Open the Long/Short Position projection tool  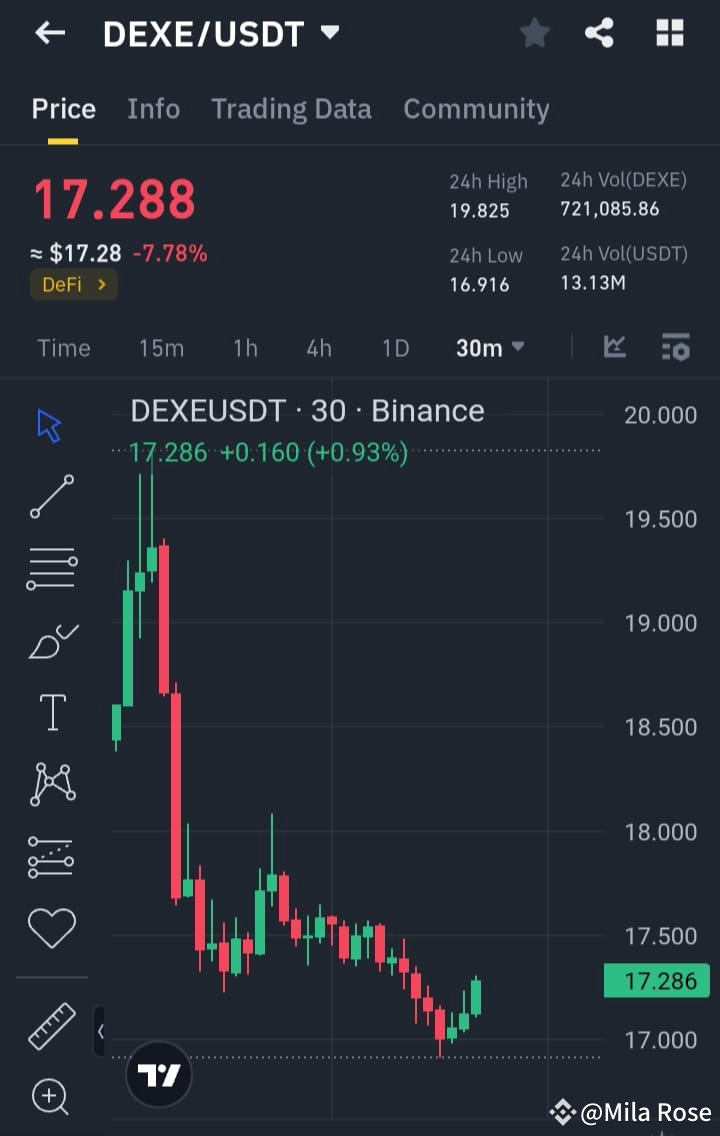pyautogui.click(x=50, y=855)
